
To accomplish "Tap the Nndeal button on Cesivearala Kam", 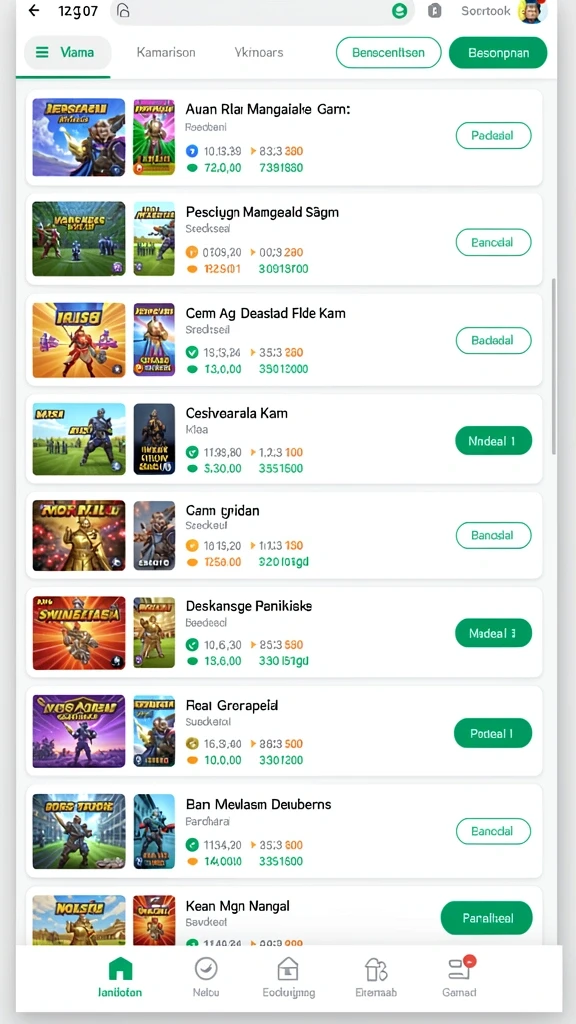I will click(x=493, y=441).
